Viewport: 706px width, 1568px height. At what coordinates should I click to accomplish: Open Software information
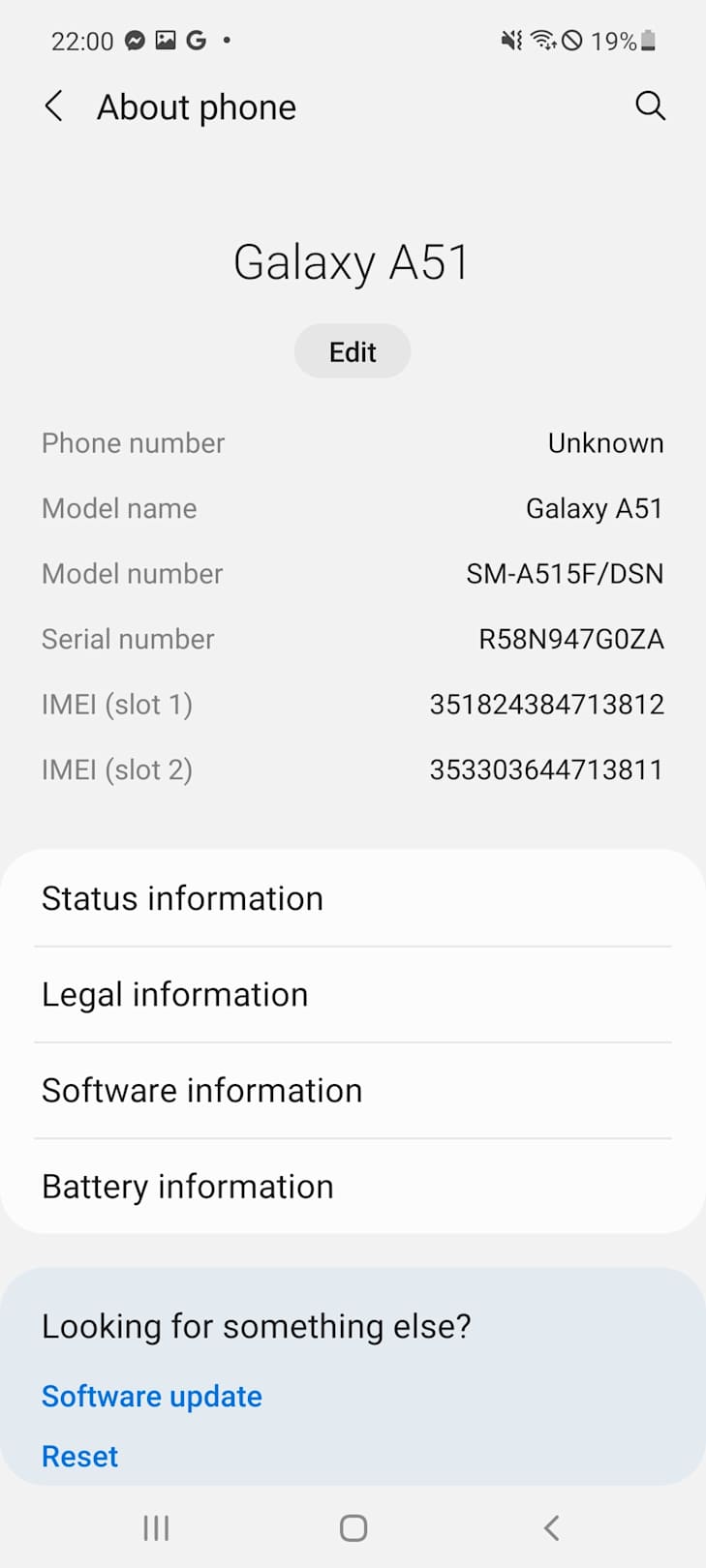pyautogui.click(x=353, y=1090)
